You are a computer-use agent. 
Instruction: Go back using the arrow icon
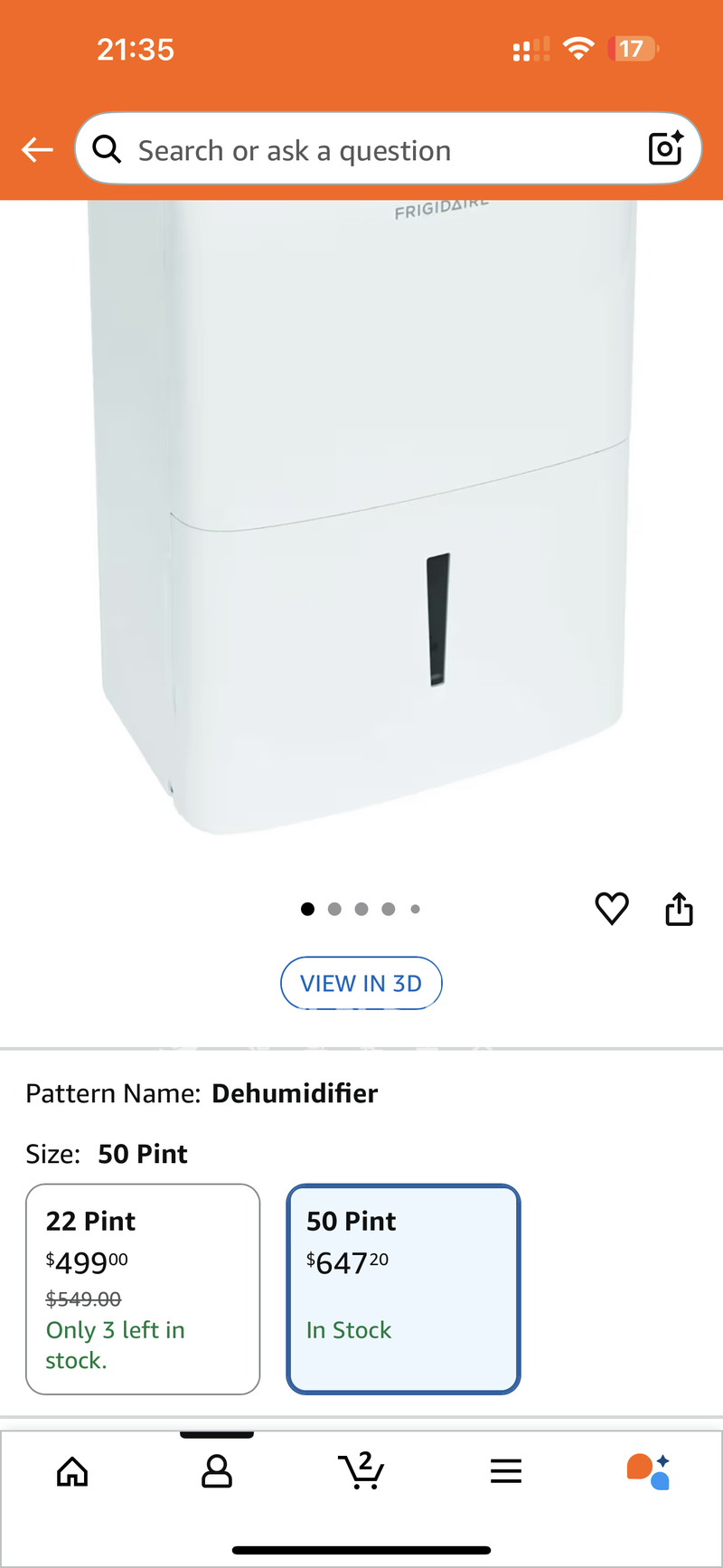(x=37, y=149)
